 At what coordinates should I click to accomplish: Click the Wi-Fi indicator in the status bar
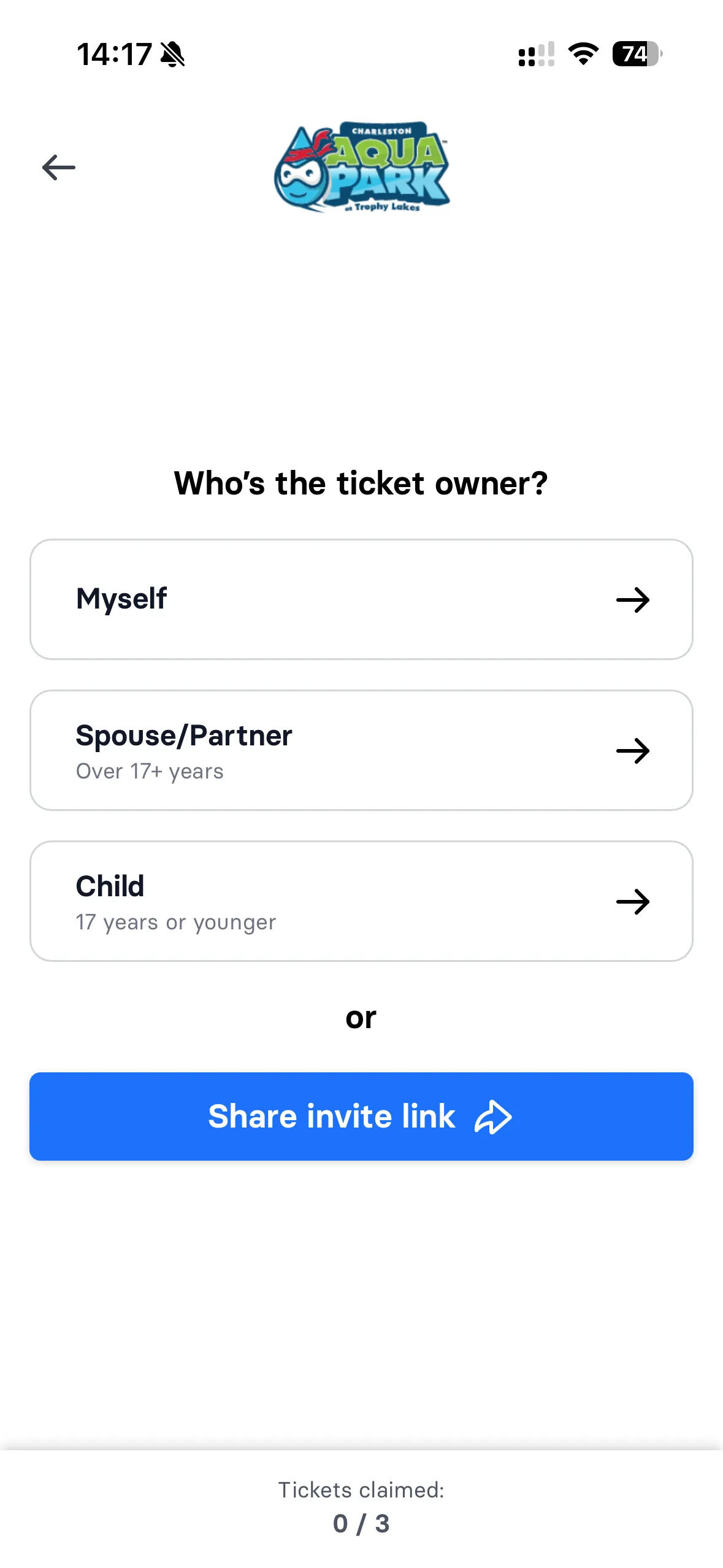(583, 54)
